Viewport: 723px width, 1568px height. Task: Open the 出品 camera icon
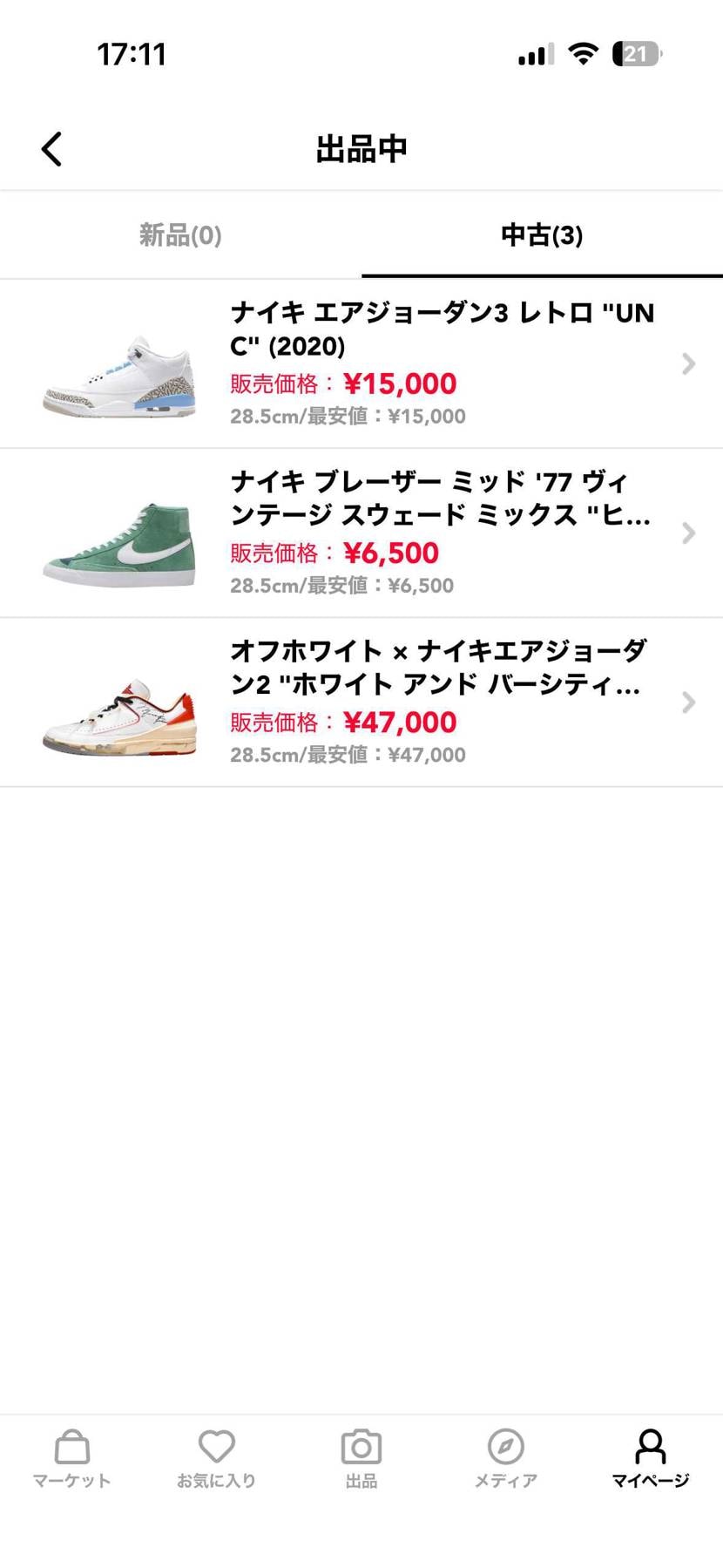[x=361, y=1447]
